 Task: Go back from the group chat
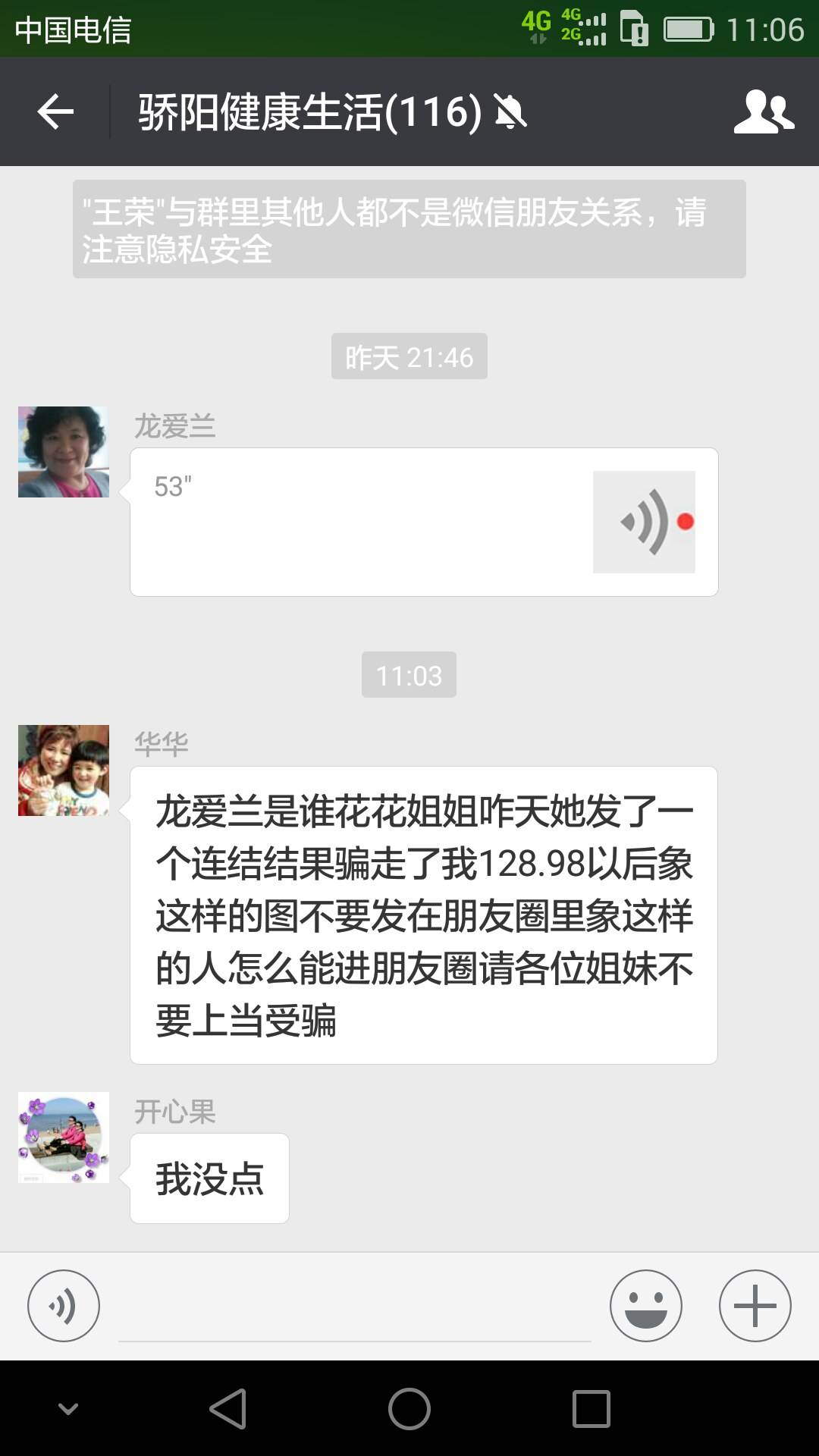coord(55,112)
